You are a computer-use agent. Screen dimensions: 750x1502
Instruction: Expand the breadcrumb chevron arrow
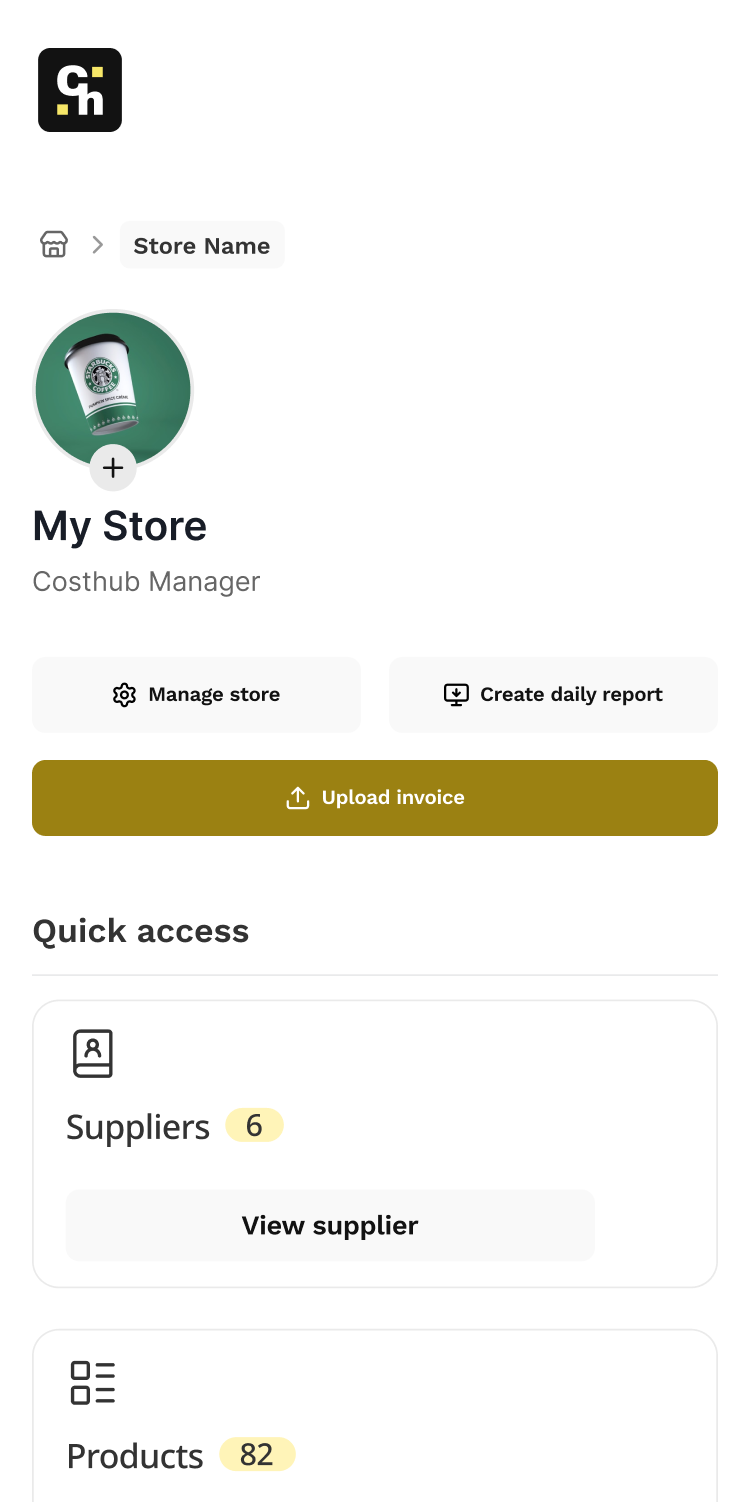coord(97,244)
